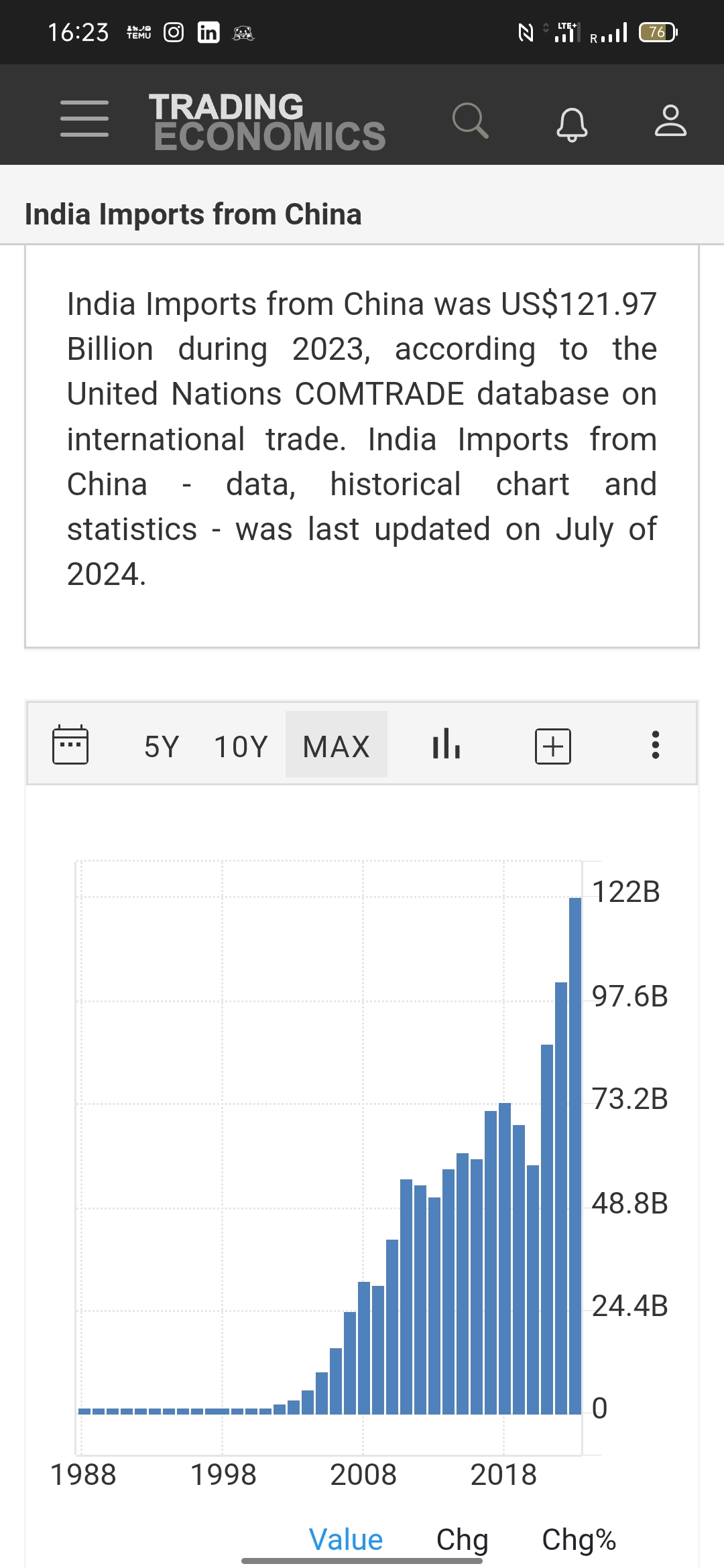Open the notifications bell
This screenshot has width=724, height=1568.
pyautogui.click(x=572, y=123)
